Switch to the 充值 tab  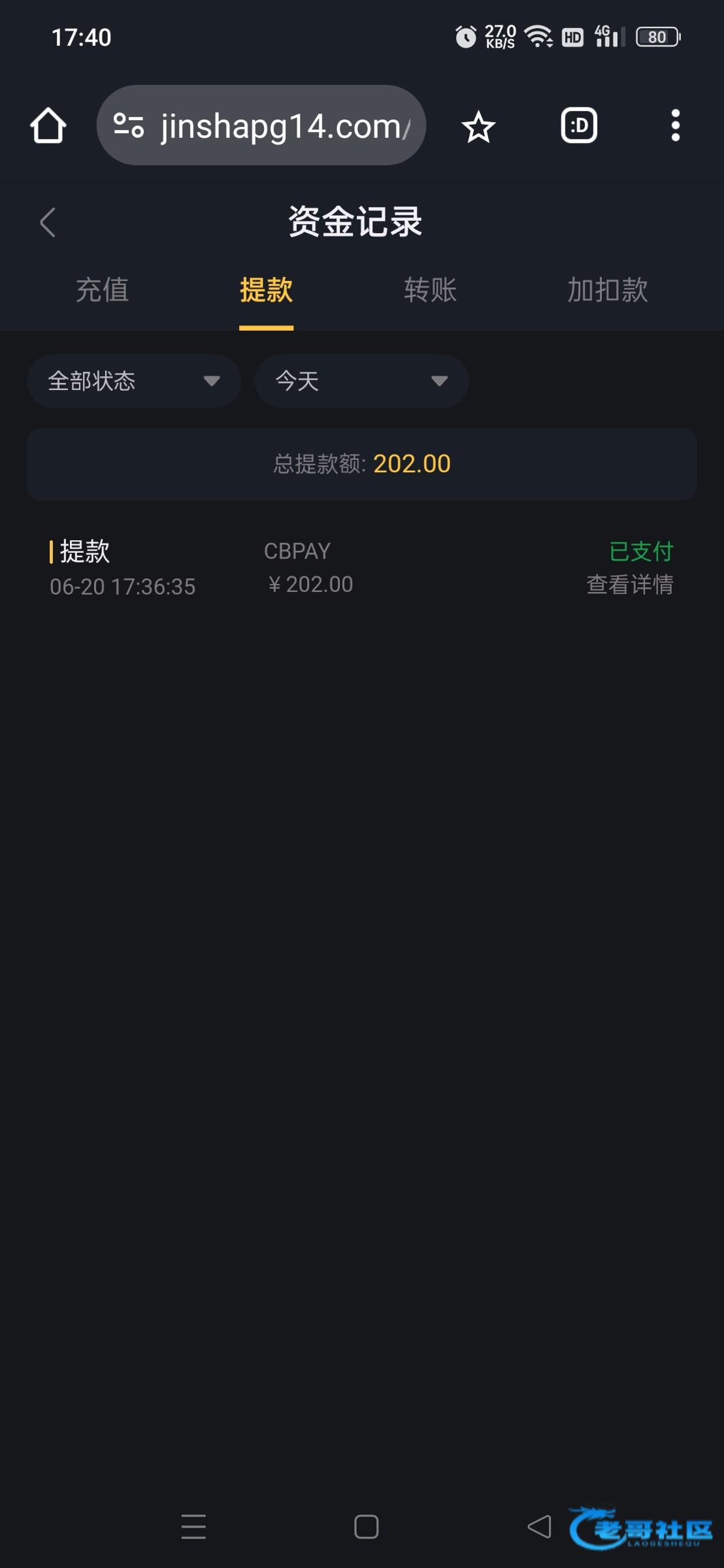pyautogui.click(x=103, y=290)
